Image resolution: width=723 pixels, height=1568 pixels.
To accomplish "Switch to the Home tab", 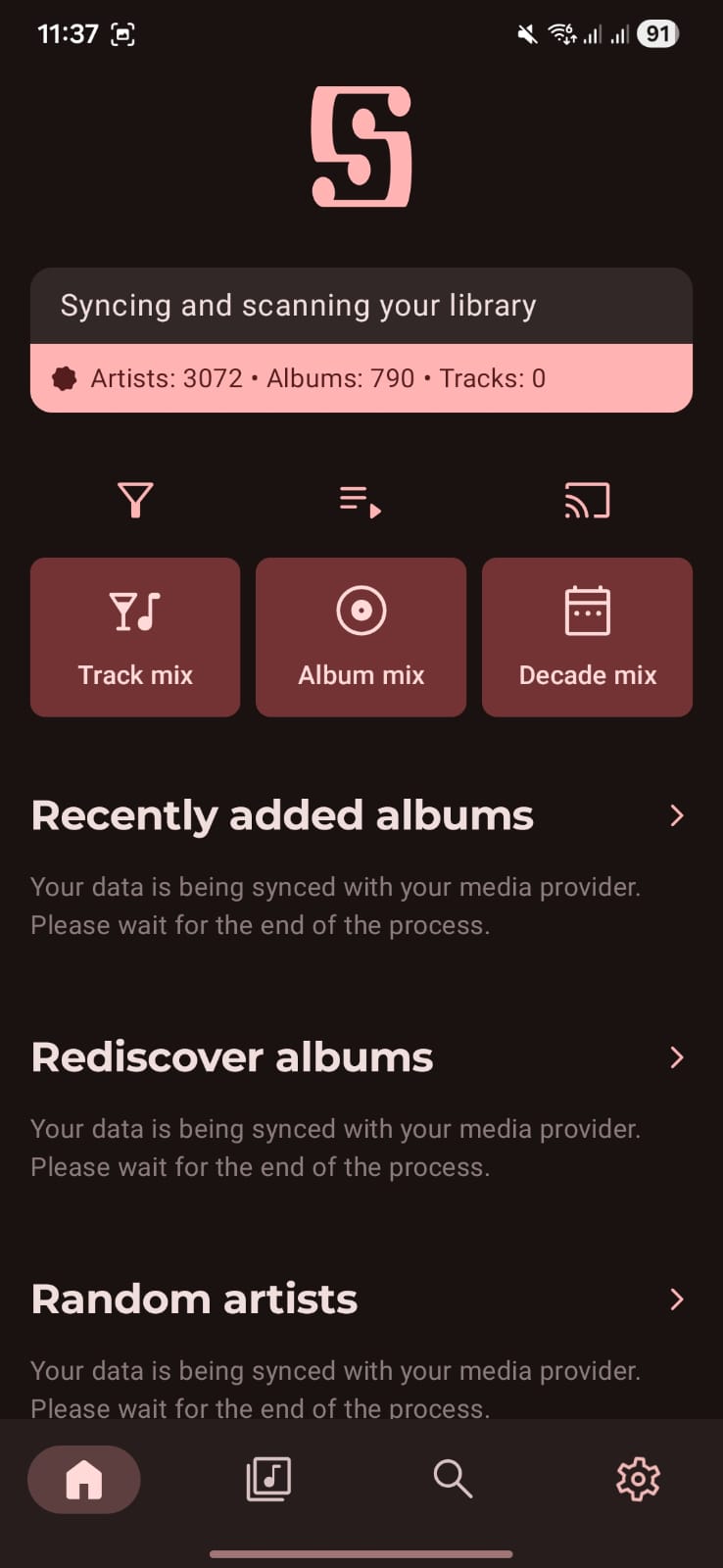I will (x=84, y=1479).
